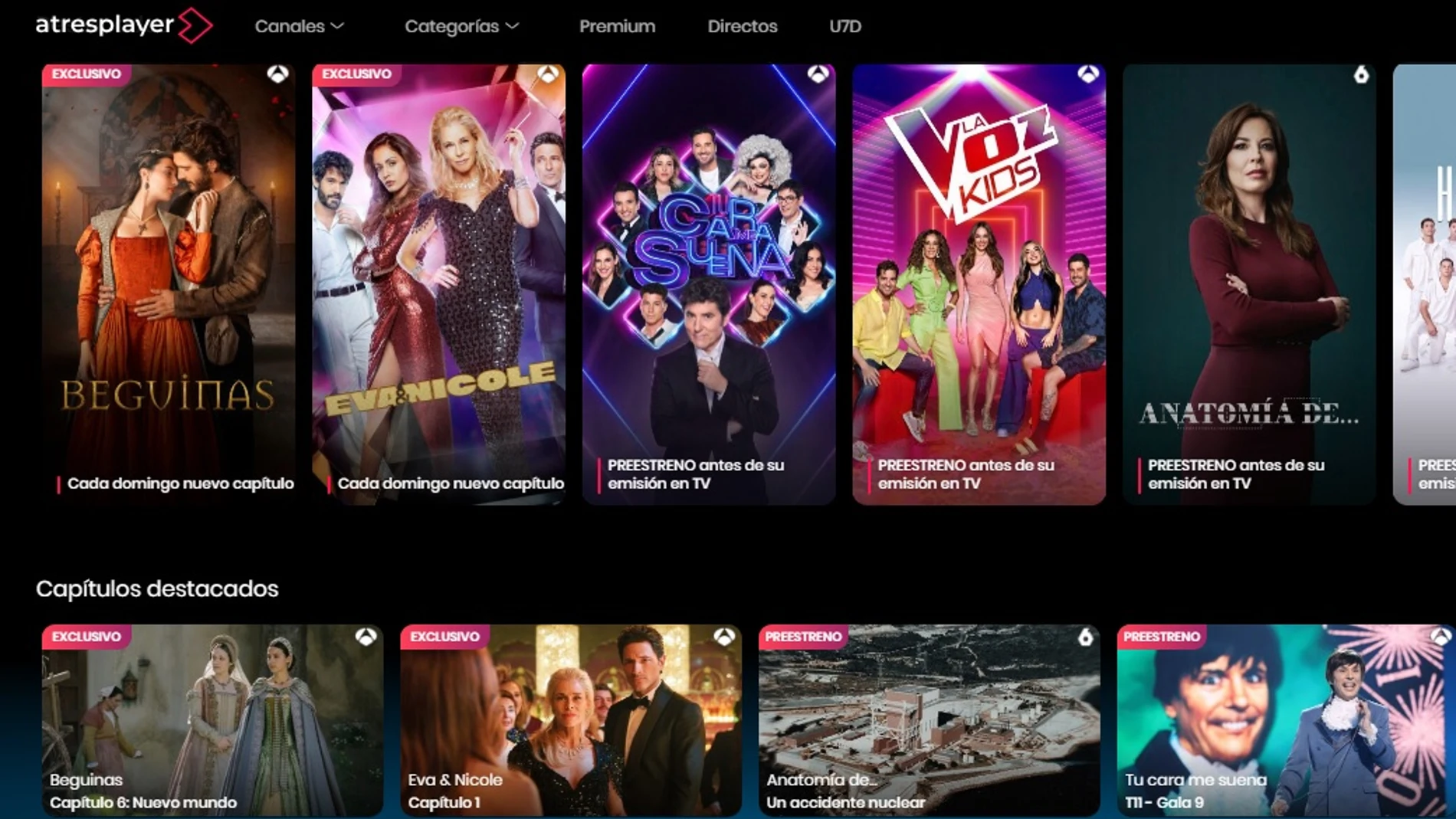Open the U7D section

click(x=844, y=26)
